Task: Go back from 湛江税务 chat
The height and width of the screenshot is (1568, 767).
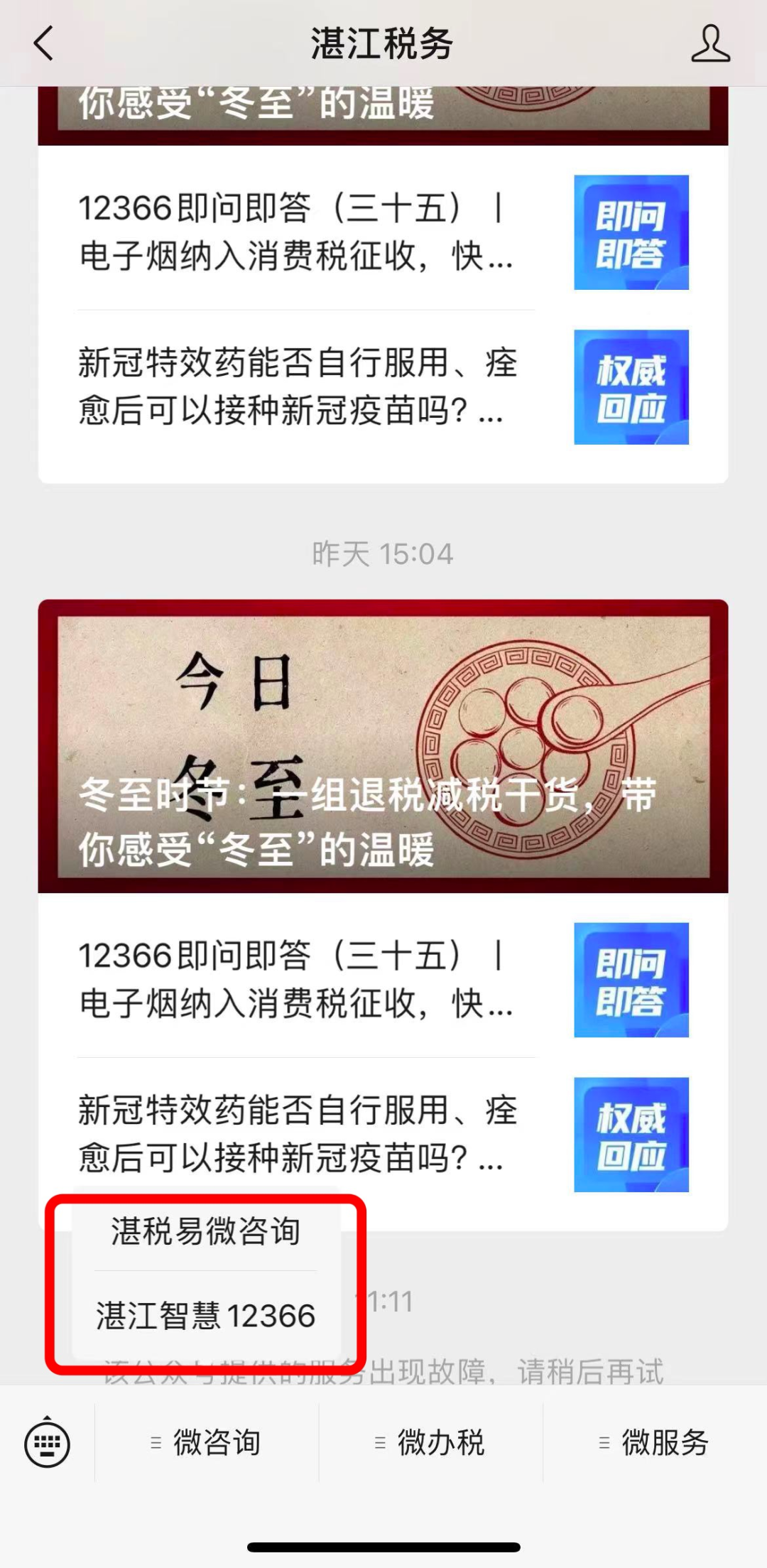Action: tap(44, 43)
